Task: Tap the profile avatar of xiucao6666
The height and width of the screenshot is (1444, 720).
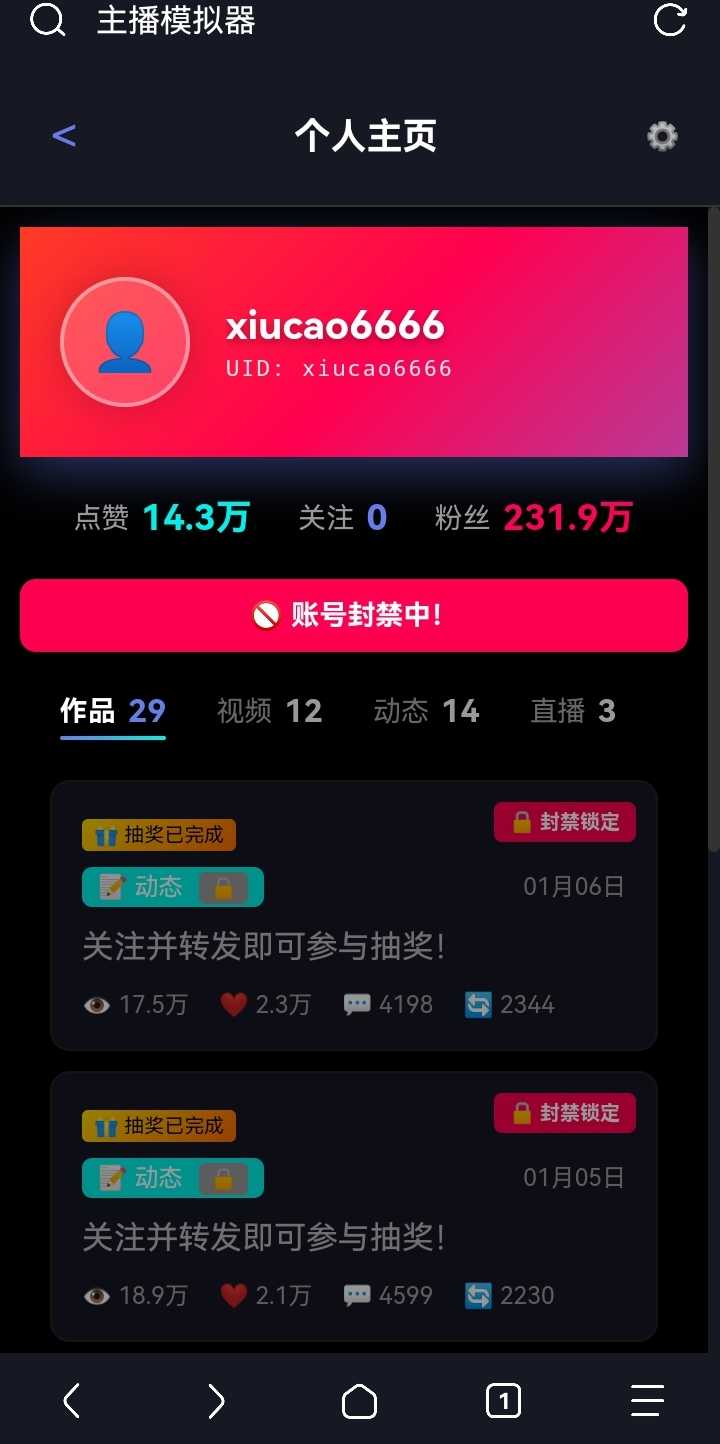Action: point(125,342)
